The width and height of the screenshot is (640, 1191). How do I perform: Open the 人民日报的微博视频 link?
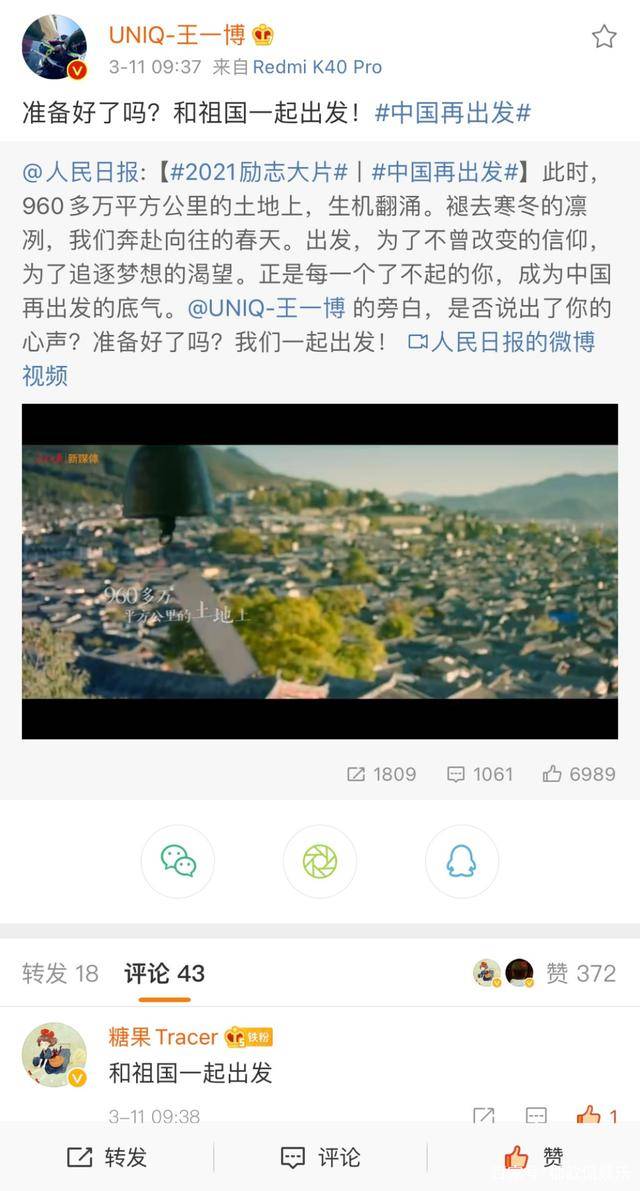[500, 343]
